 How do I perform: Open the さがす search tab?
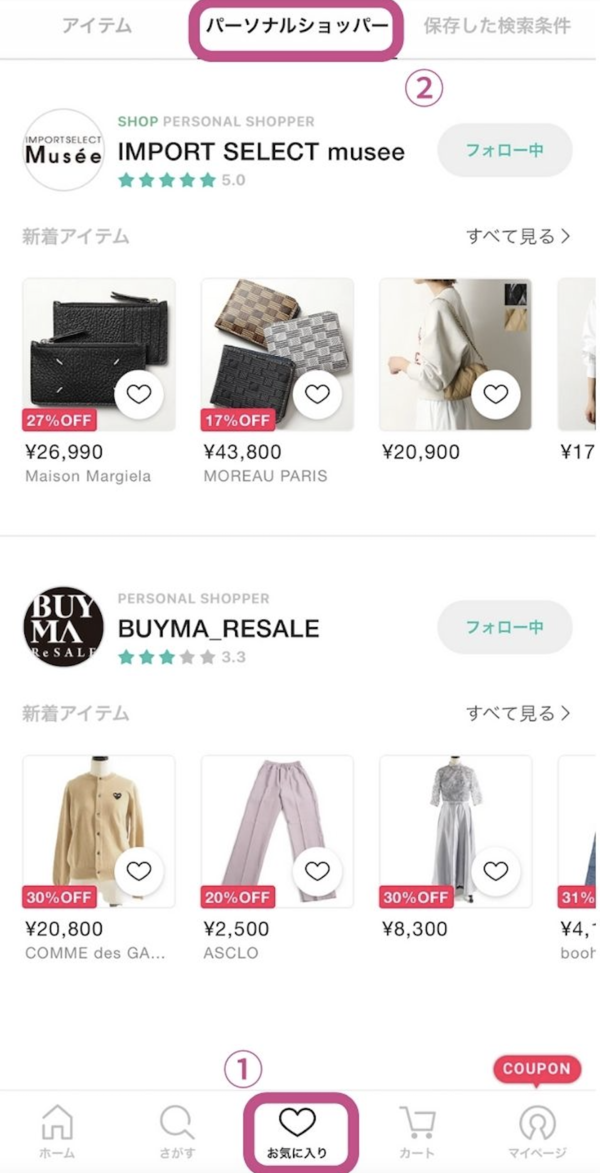click(177, 1132)
